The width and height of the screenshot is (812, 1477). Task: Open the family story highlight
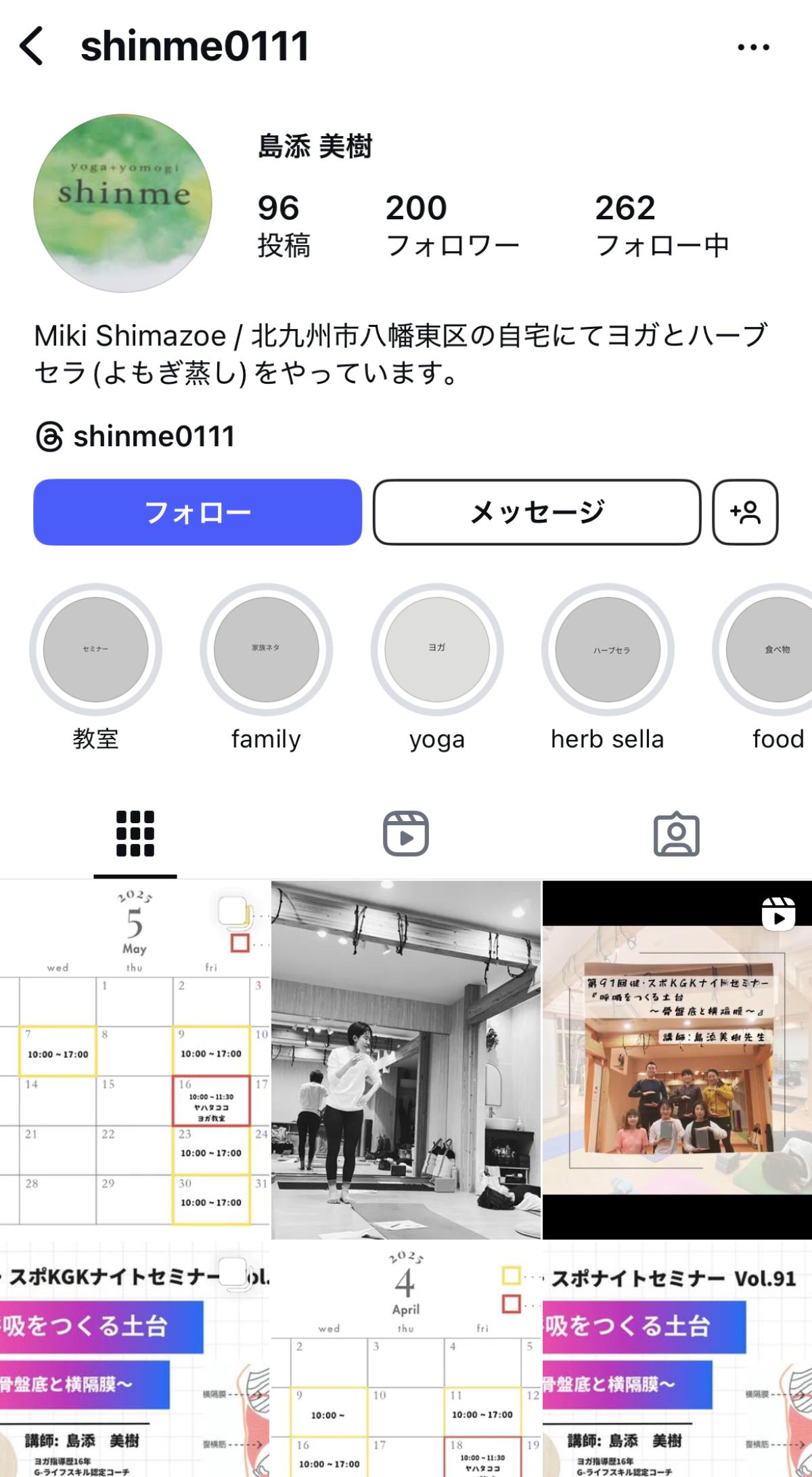(266, 668)
